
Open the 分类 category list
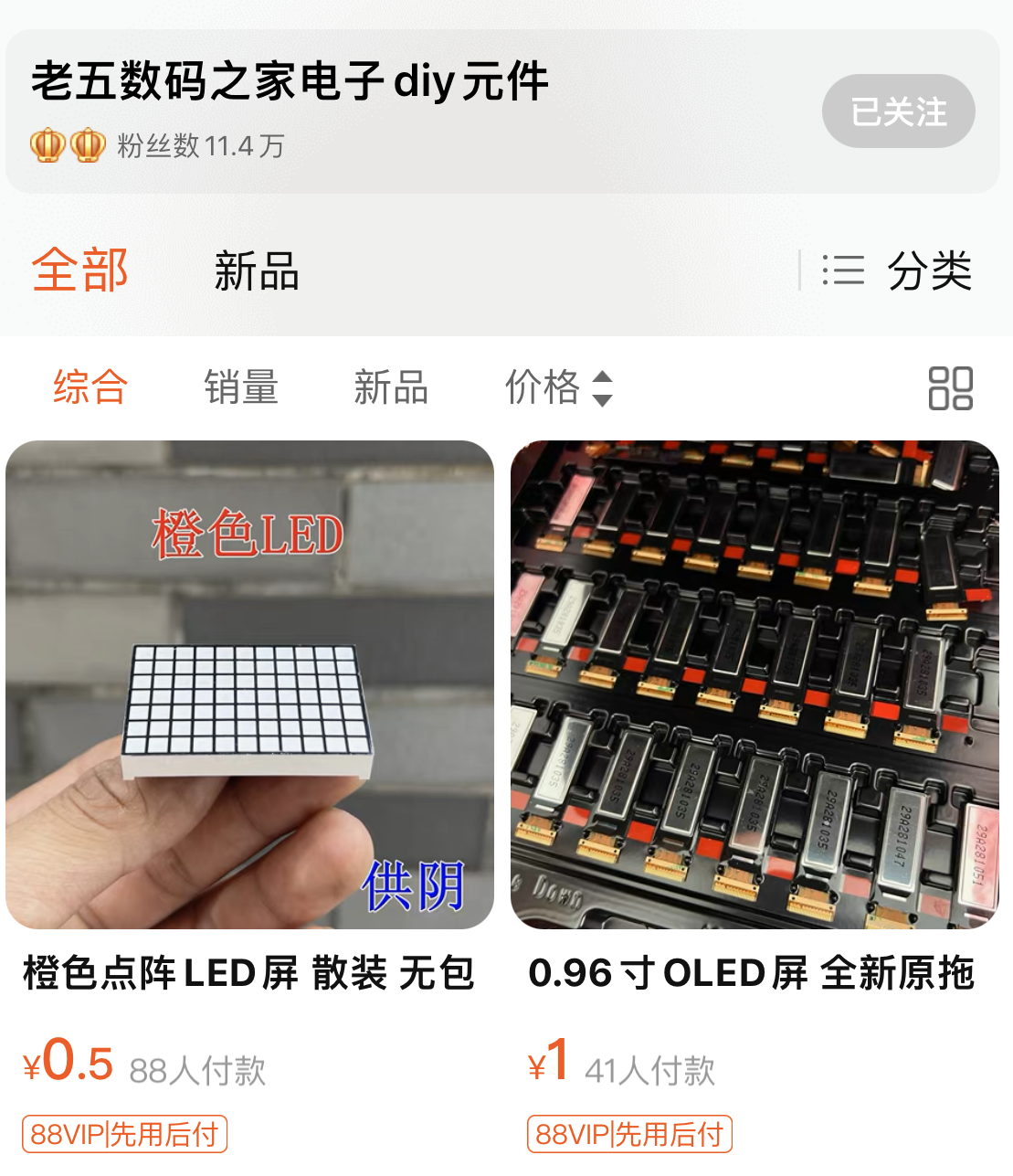pos(900,271)
